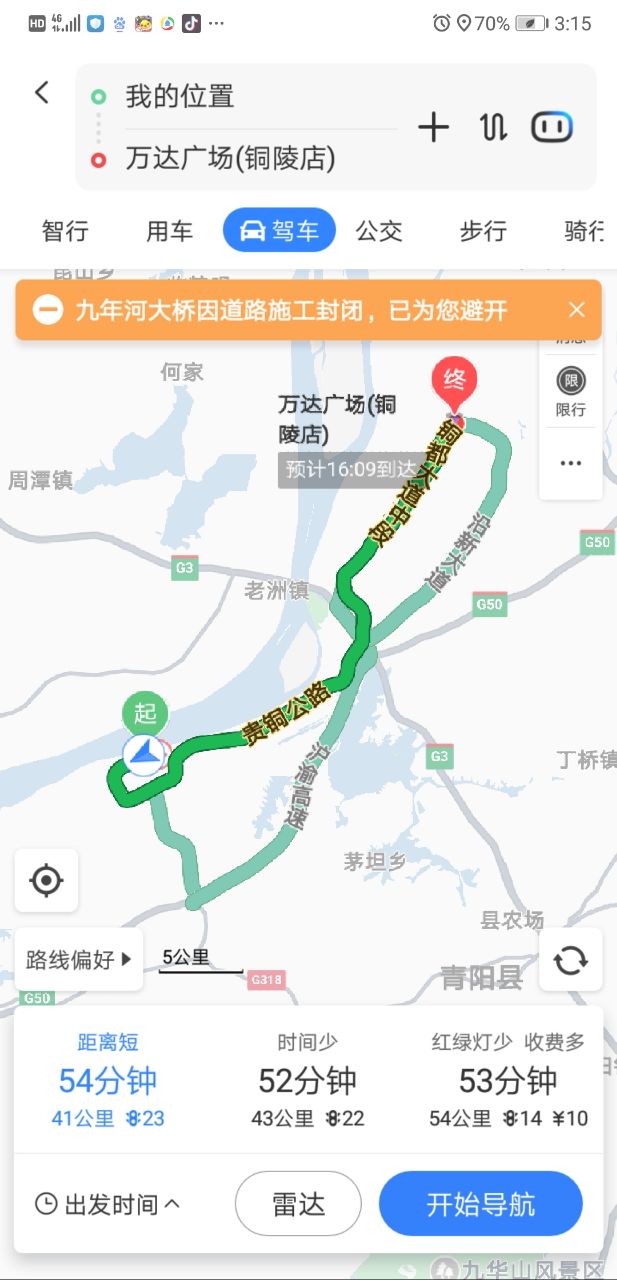Add a waypoint with the plus icon

pyautogui.click(x=433, y=127)
